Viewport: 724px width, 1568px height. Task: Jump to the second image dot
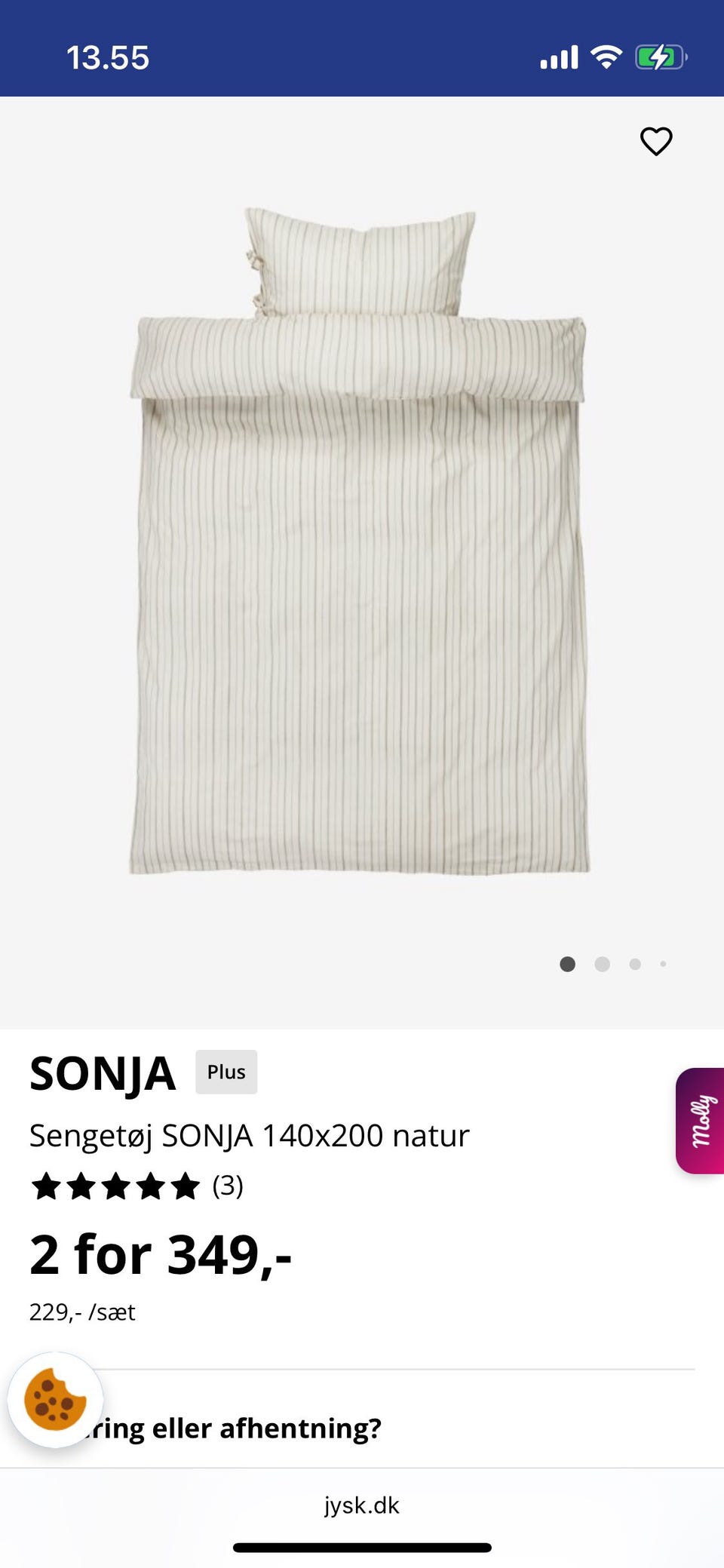tap(602, 964)
